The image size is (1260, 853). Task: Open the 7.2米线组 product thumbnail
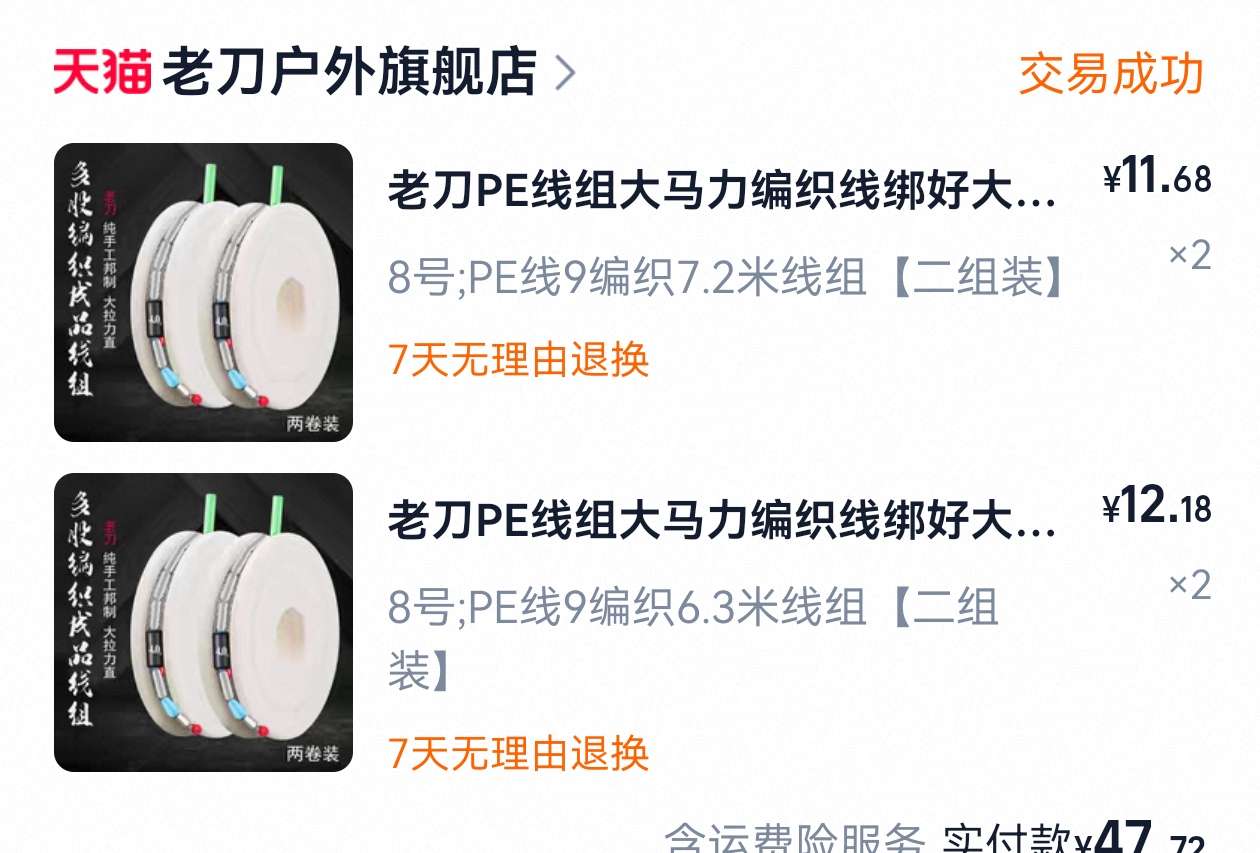203,292
